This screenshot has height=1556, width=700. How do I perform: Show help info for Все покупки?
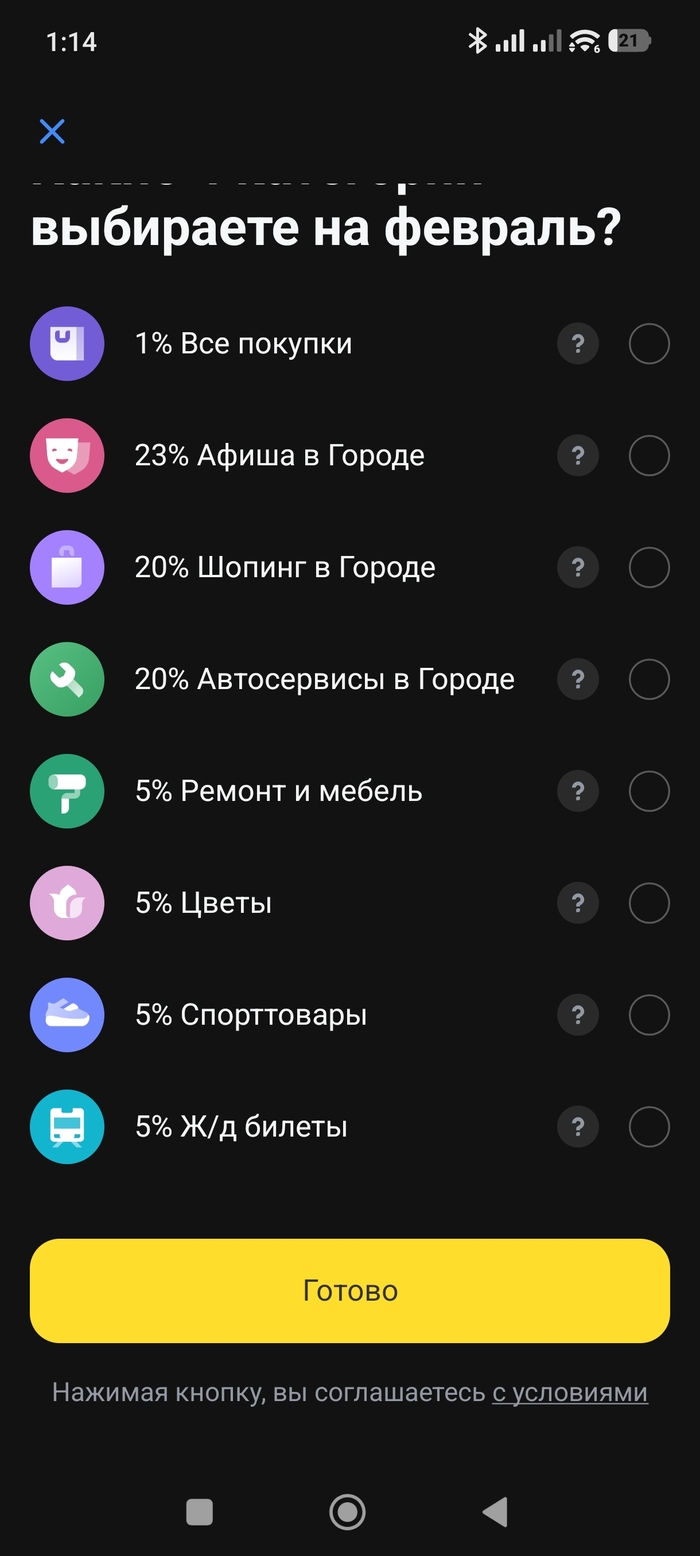577,344
